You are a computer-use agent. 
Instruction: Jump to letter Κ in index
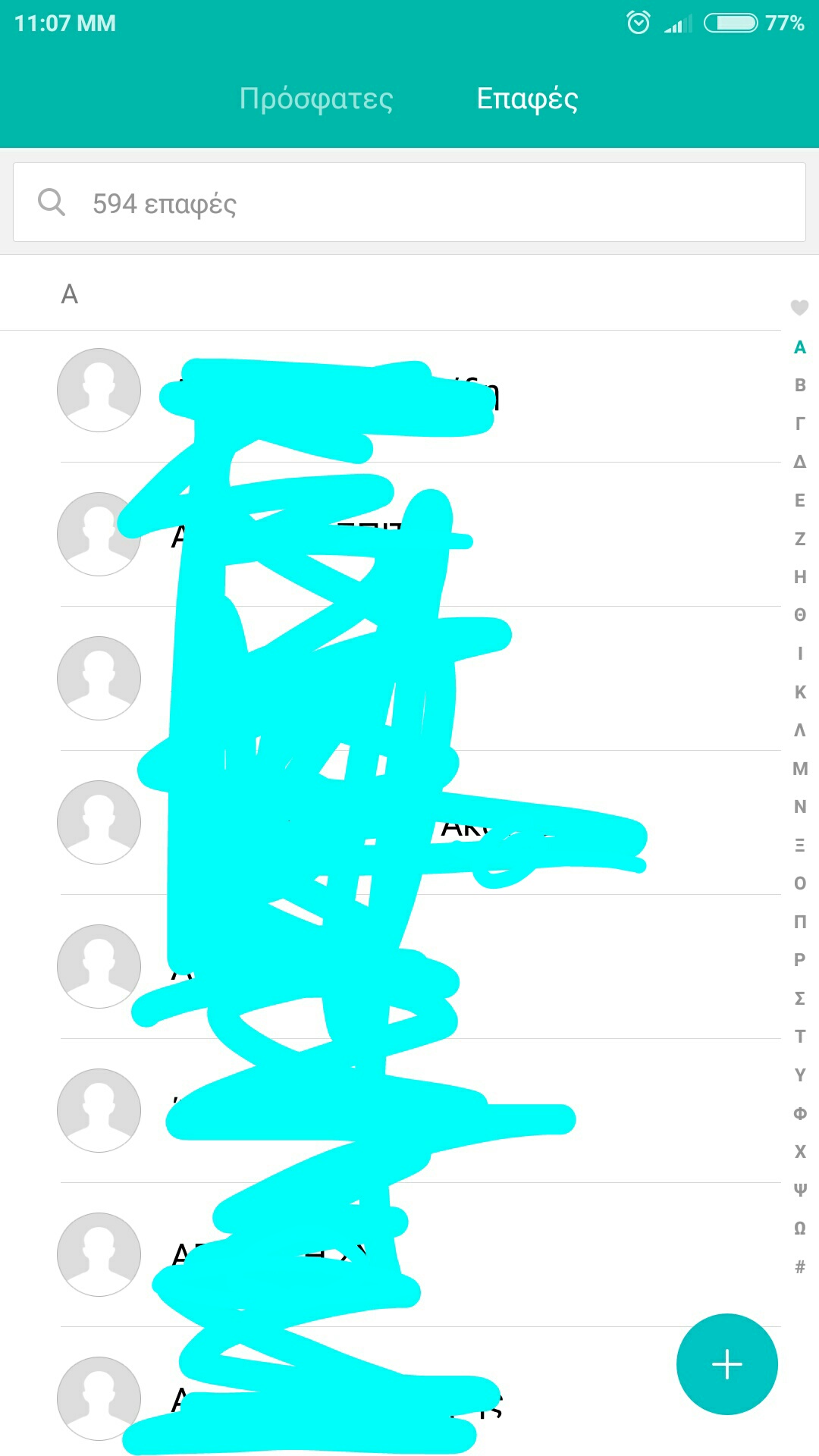(799, 692)
